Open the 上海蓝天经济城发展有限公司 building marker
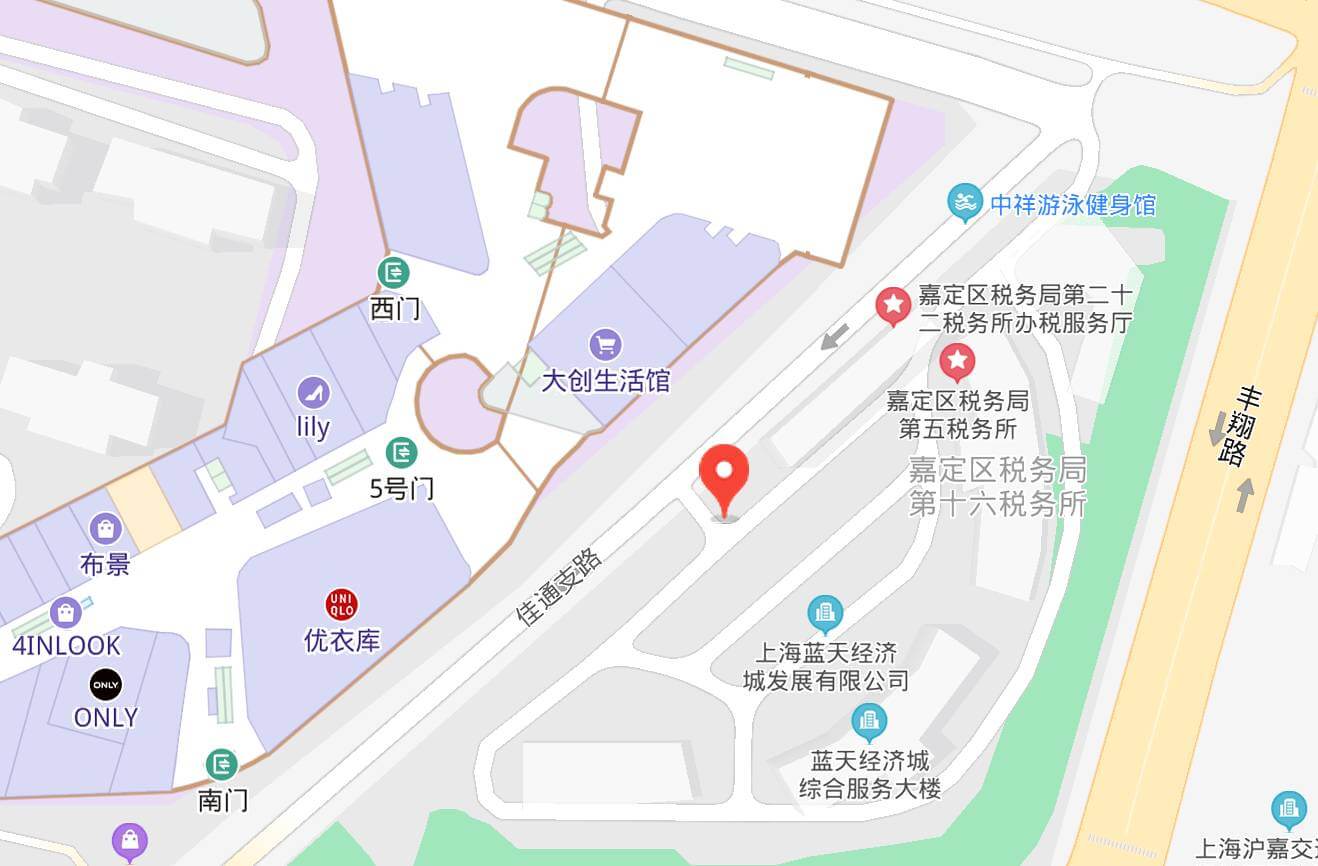Screen dimensions: 1318x866 click(x=825, y=613)
